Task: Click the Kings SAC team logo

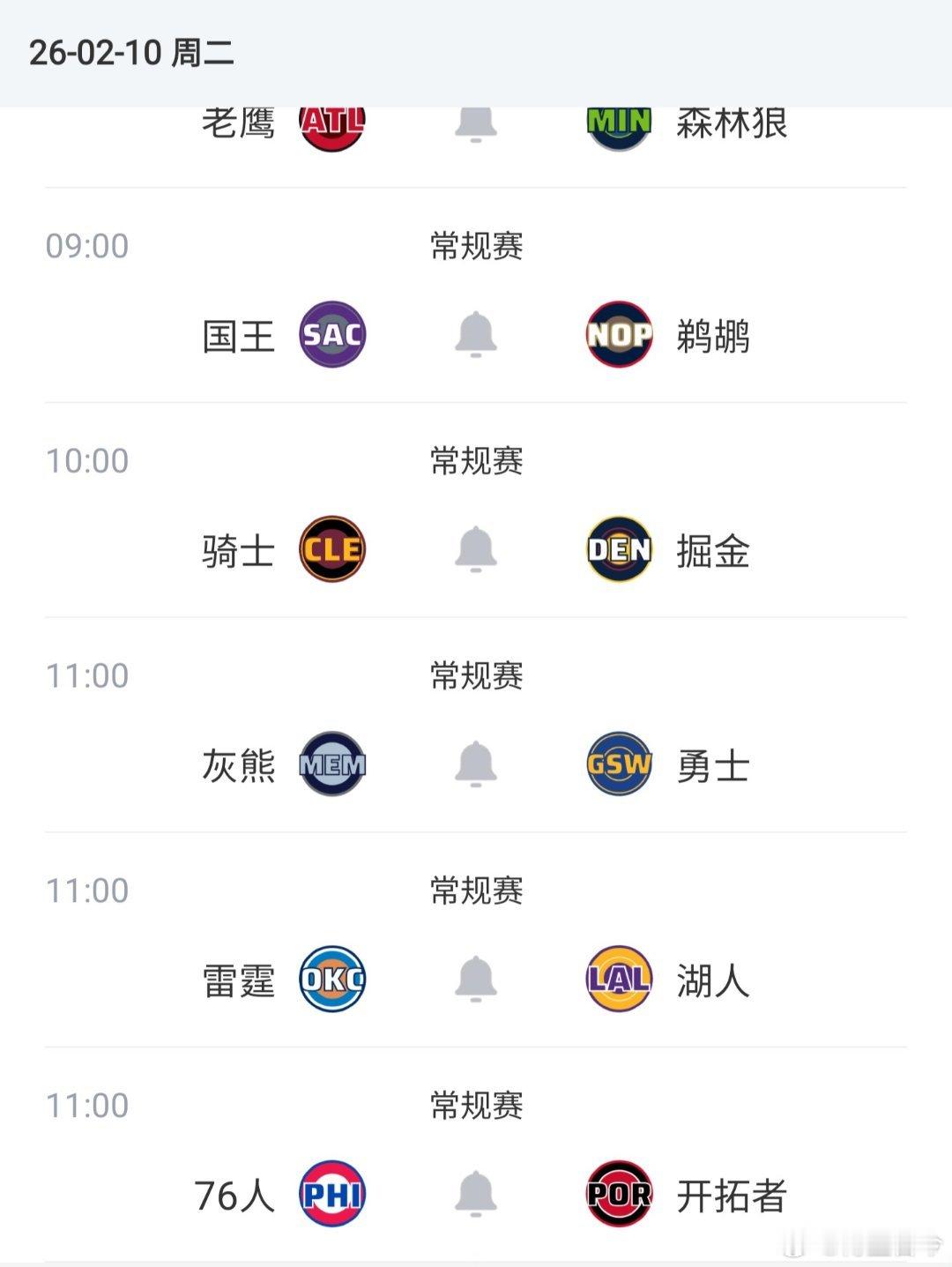Action: click(x=332, y=335)
